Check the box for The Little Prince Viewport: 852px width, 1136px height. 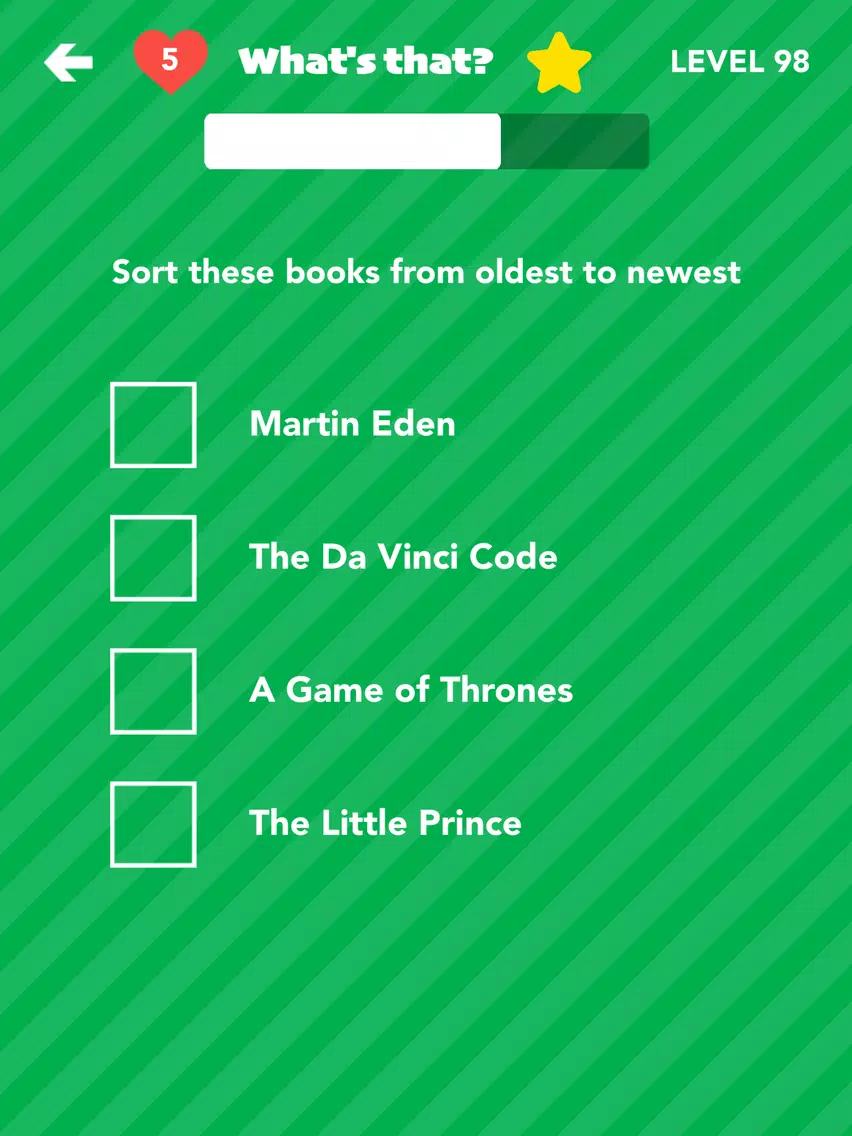tap(153, 824)
